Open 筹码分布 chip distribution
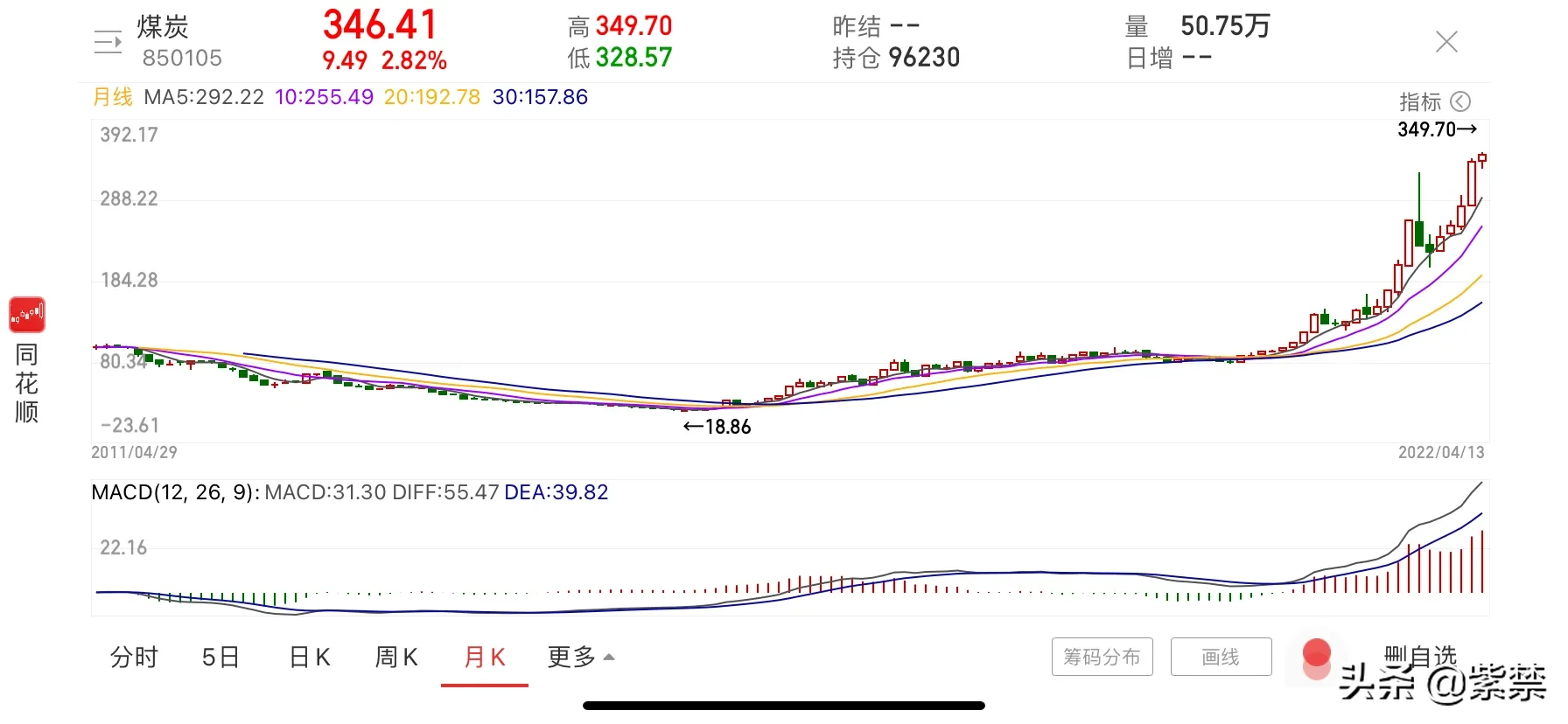The width and height of the screenshot is (1568, 724). click(x=1102, y=657)
